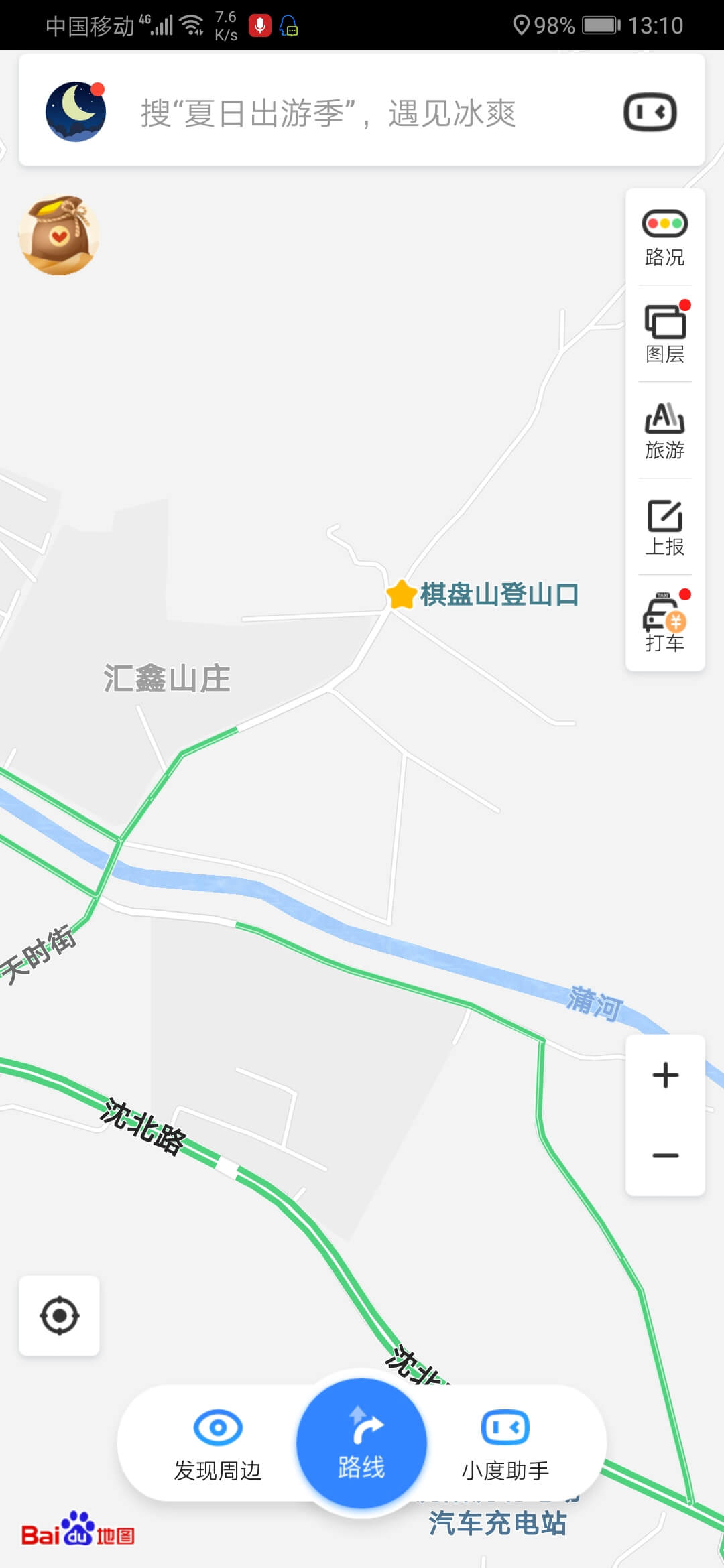Screen dimensions: 724x1568
Task: Report an issue via 上报
Action: pos(665,527)
